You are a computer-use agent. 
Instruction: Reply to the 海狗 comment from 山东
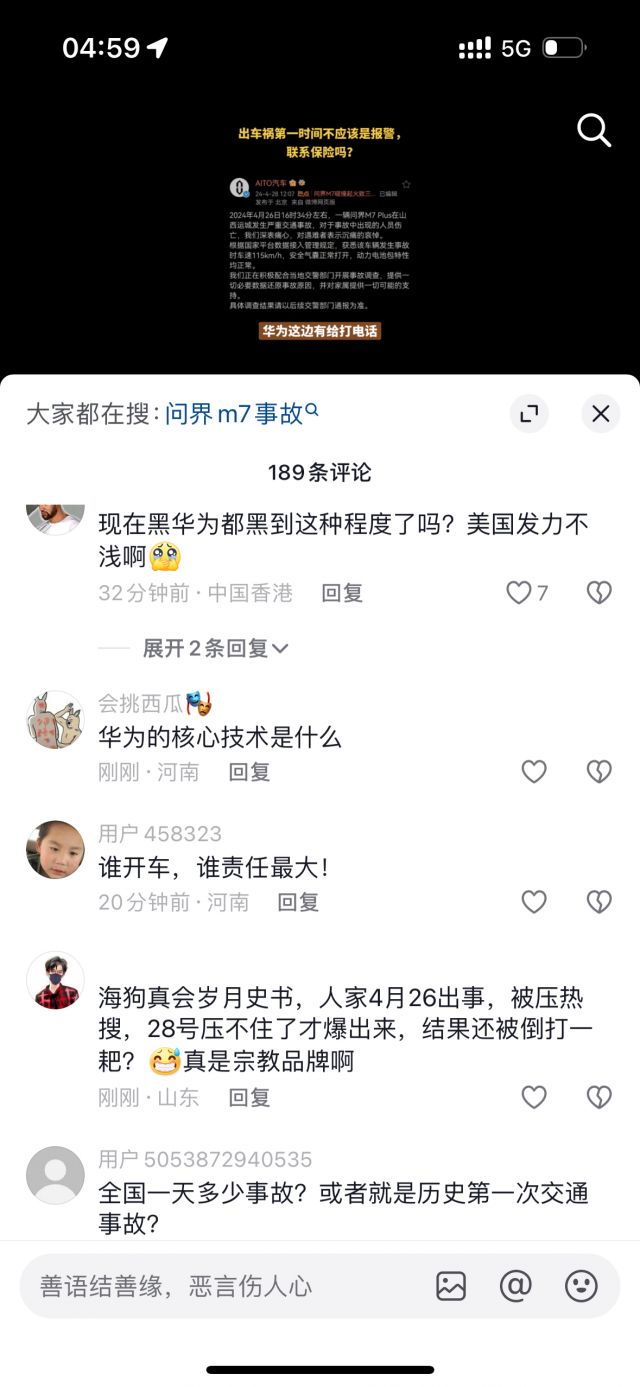[x=249, y=1097]
